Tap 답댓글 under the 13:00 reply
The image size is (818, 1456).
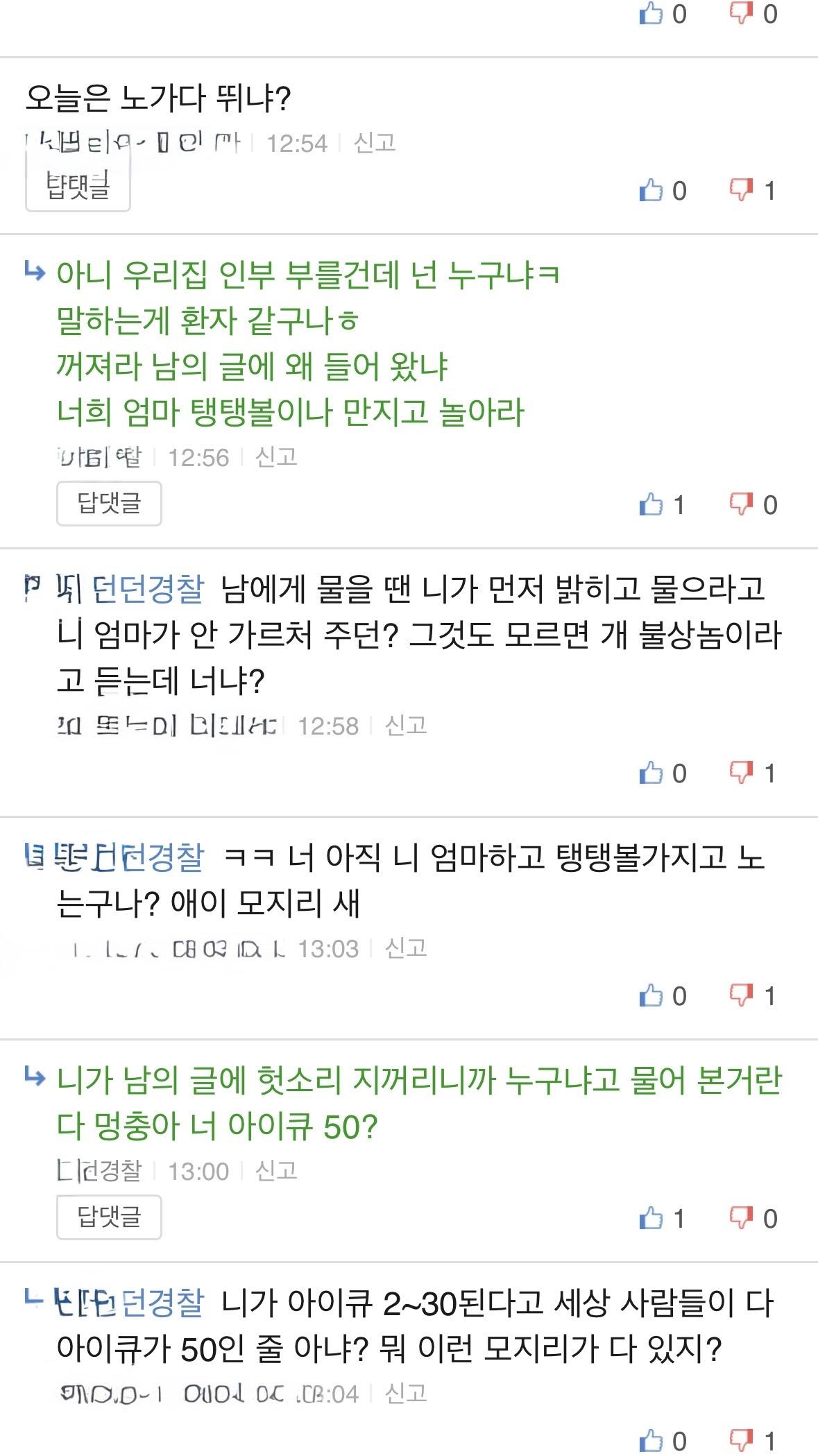[x=109, y=1217]
